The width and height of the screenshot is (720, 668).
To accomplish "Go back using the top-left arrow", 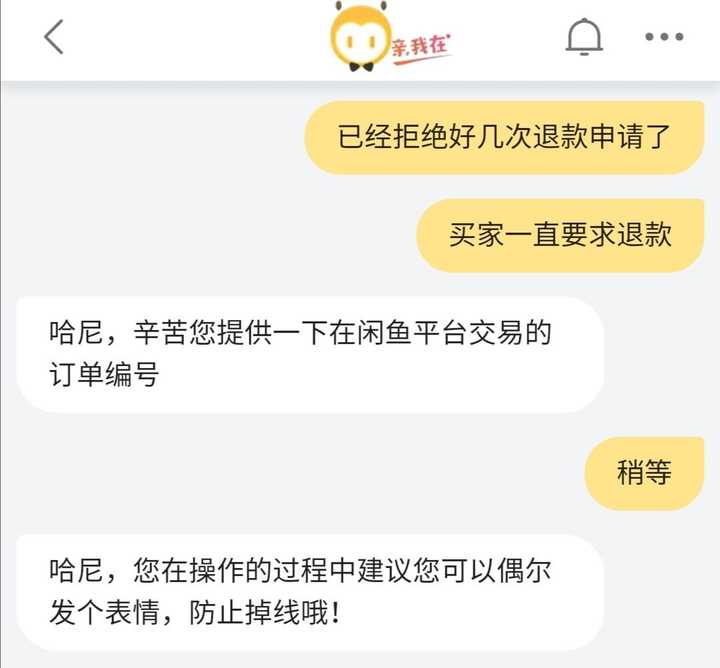I will coord(54,37).
